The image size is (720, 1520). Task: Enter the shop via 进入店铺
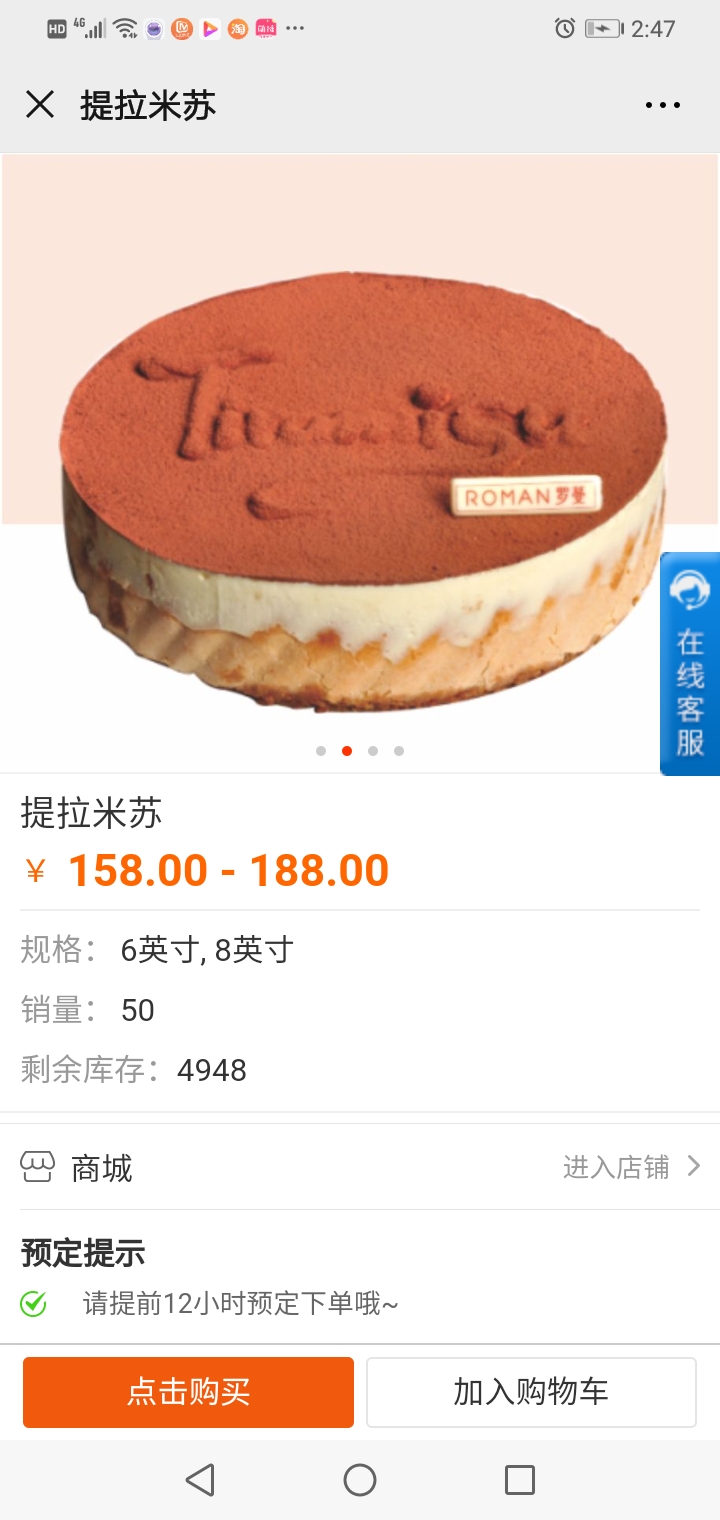click(x=632, y=1166)
